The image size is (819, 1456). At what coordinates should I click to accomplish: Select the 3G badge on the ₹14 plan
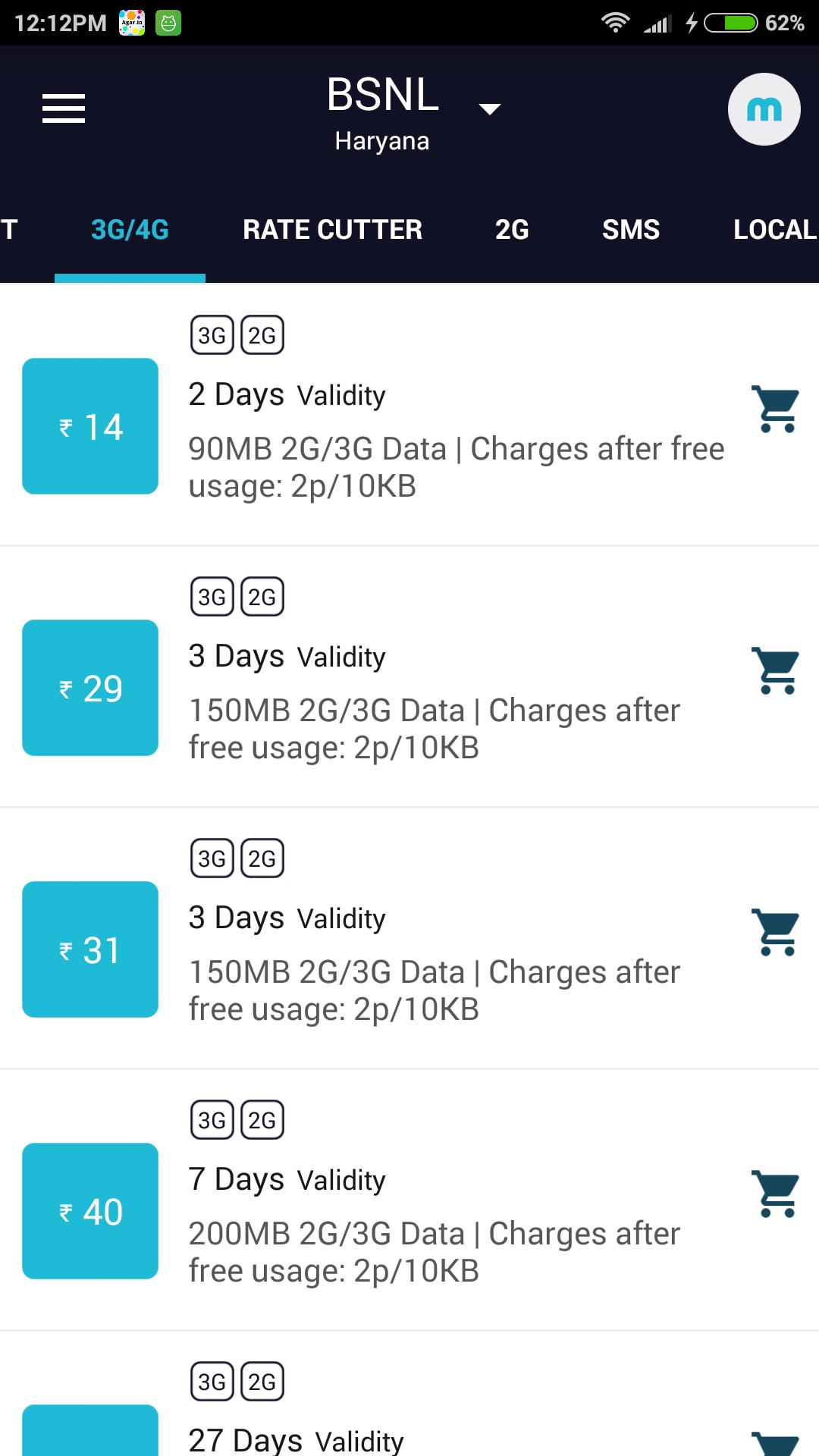click(212, 334)
